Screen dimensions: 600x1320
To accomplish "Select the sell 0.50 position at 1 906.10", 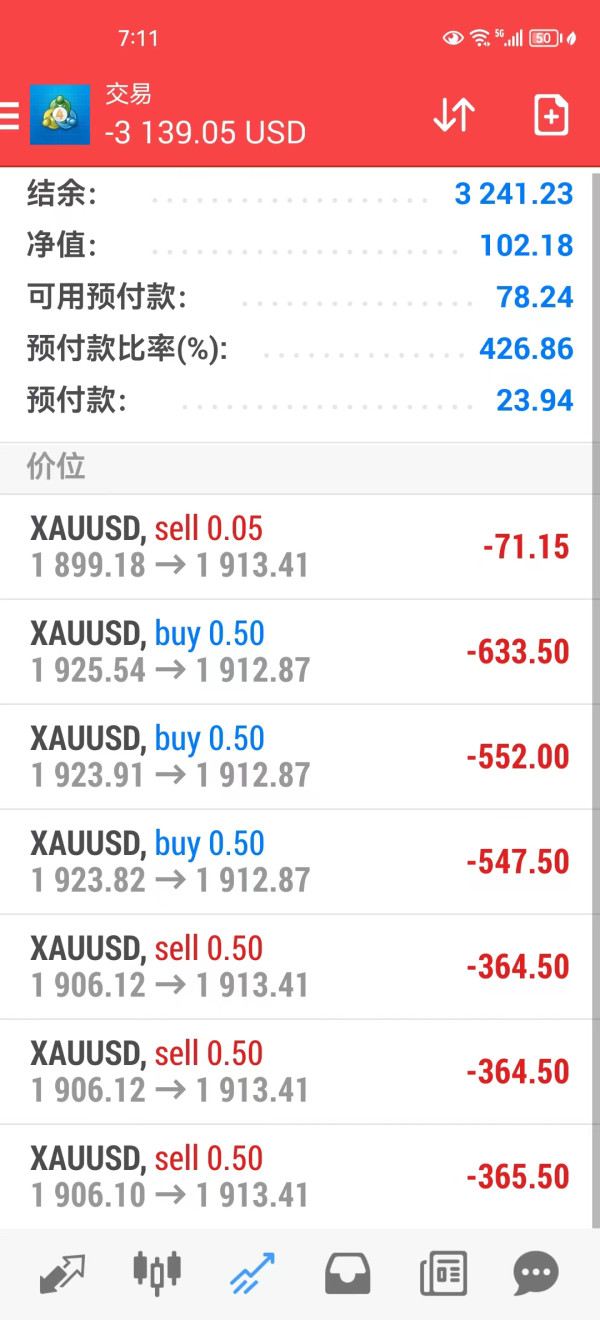I will tap(300, 1177).
